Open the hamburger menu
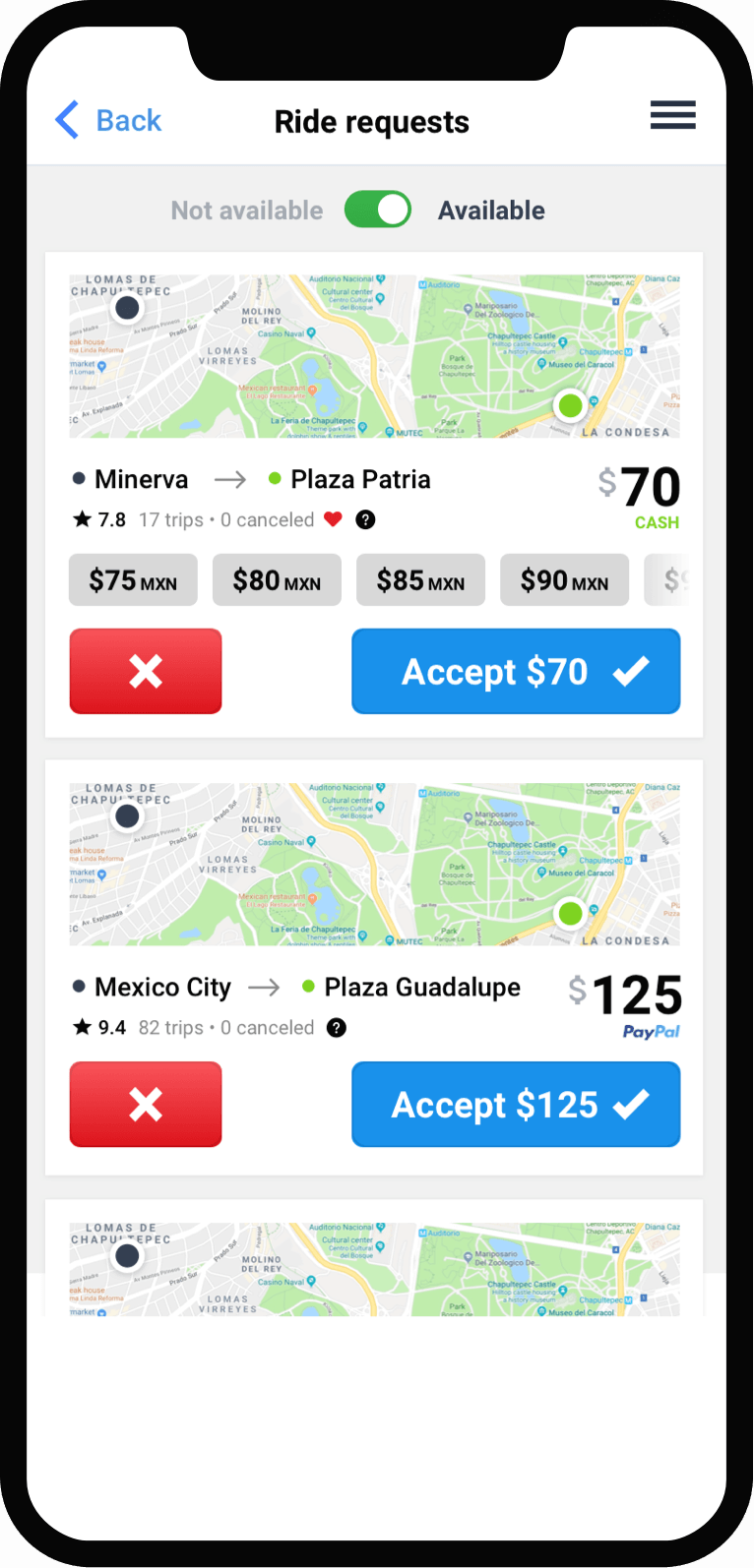Screen dimensions: 754x1568 (x=672, y=115)
